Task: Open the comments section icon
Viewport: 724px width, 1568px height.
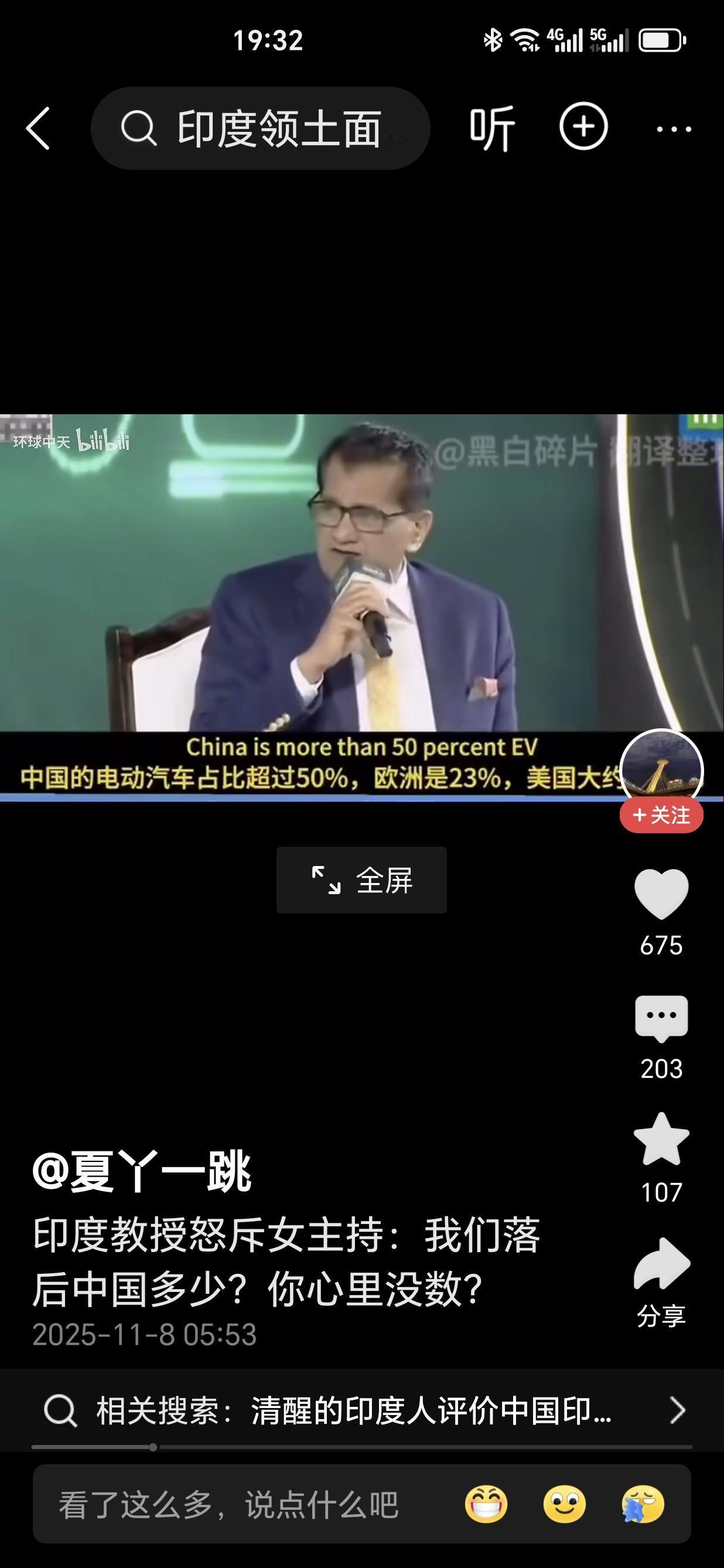Action: (x=662, y=1016)
